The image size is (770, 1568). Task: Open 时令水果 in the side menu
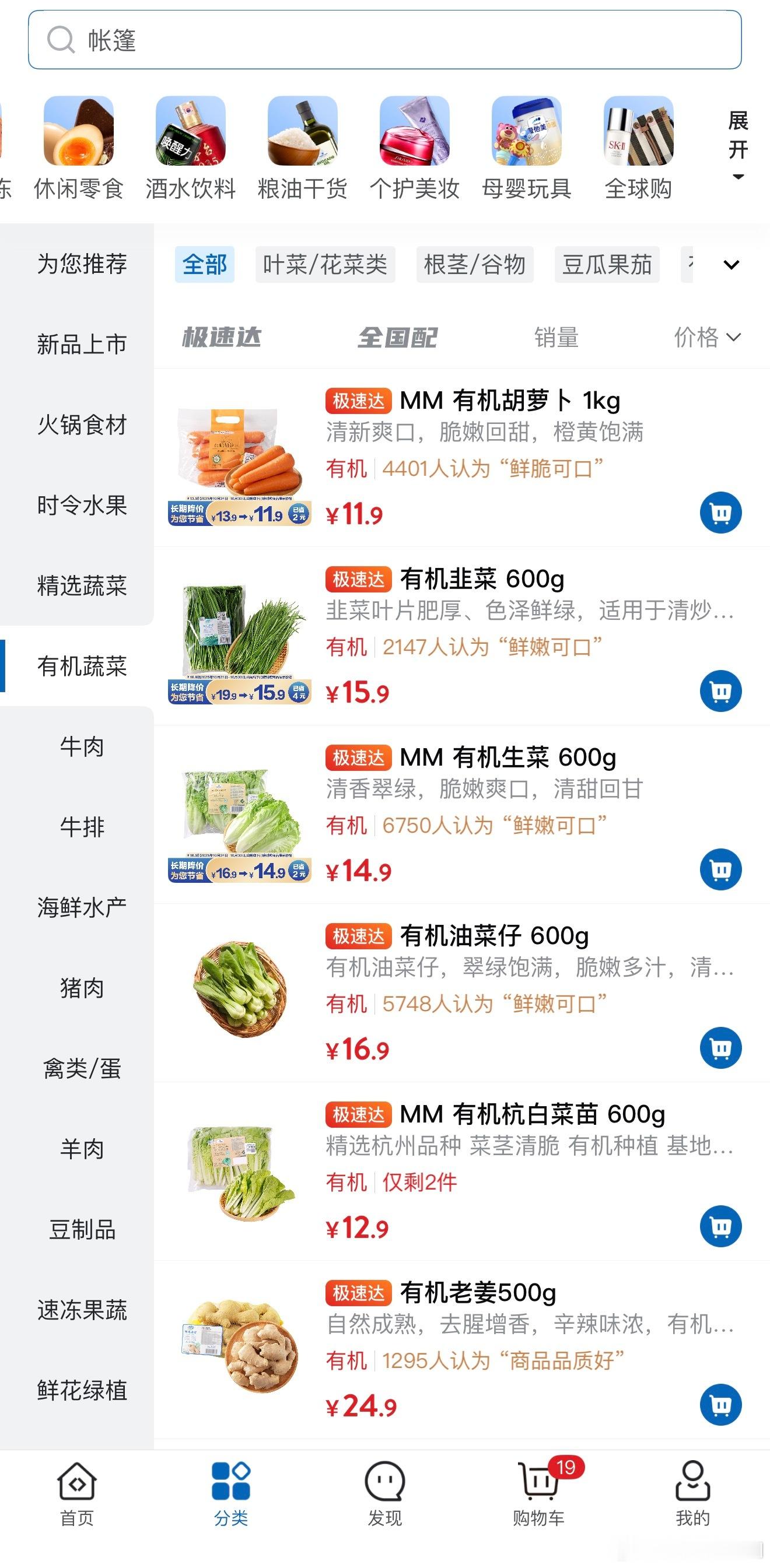(x=82, y=505)
